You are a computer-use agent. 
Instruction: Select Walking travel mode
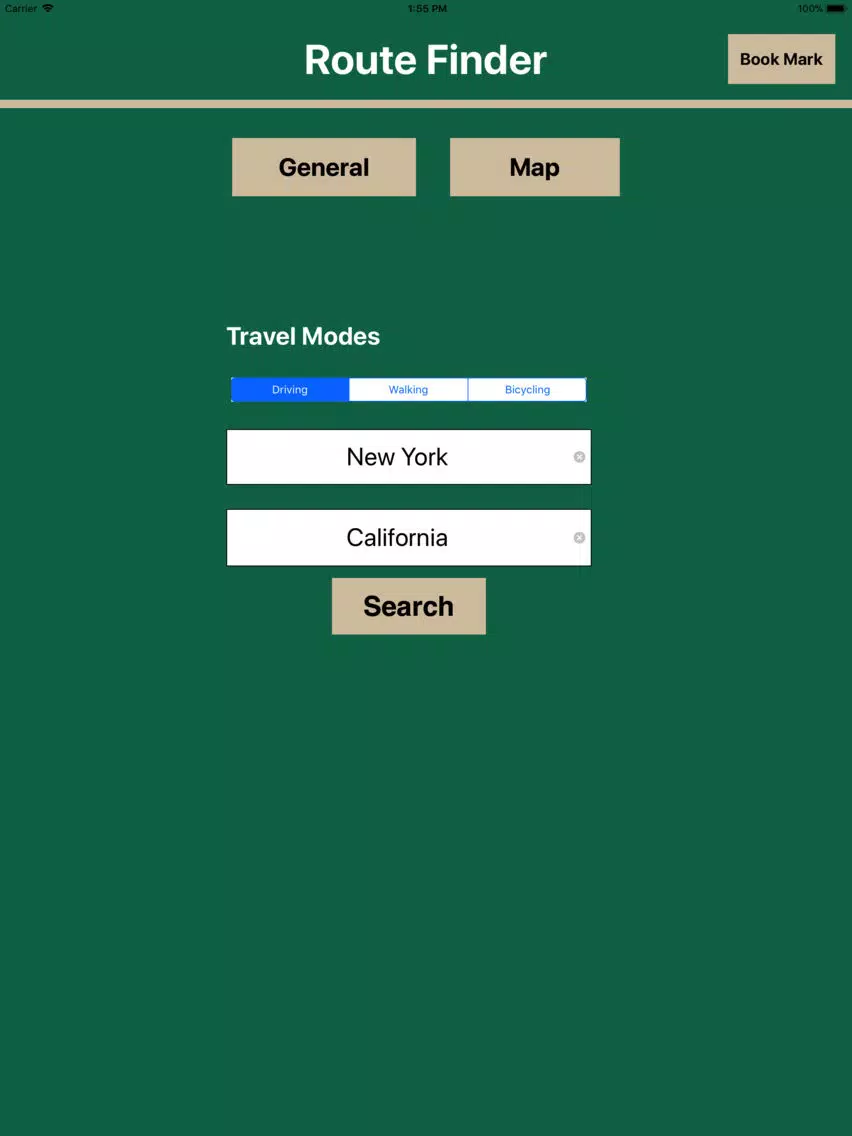tap(408, 390)
